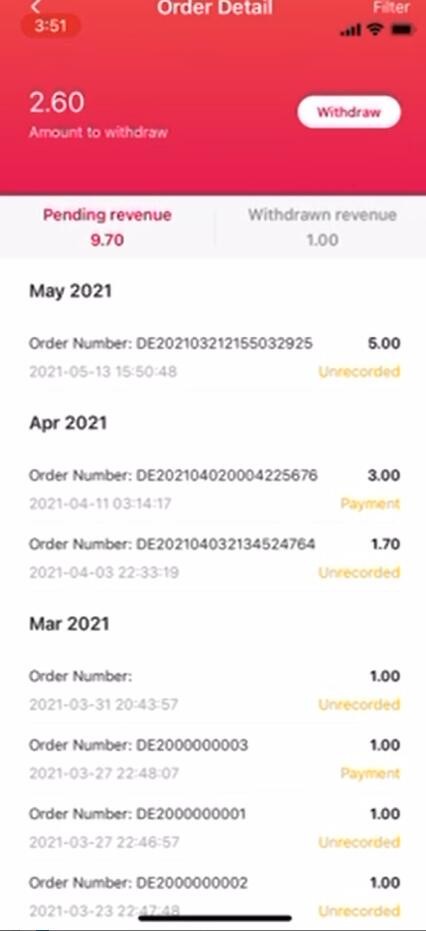This screenshot has width=426, height=931.
Task: Open order DE202104032134524764
Action: pos(214,558)
